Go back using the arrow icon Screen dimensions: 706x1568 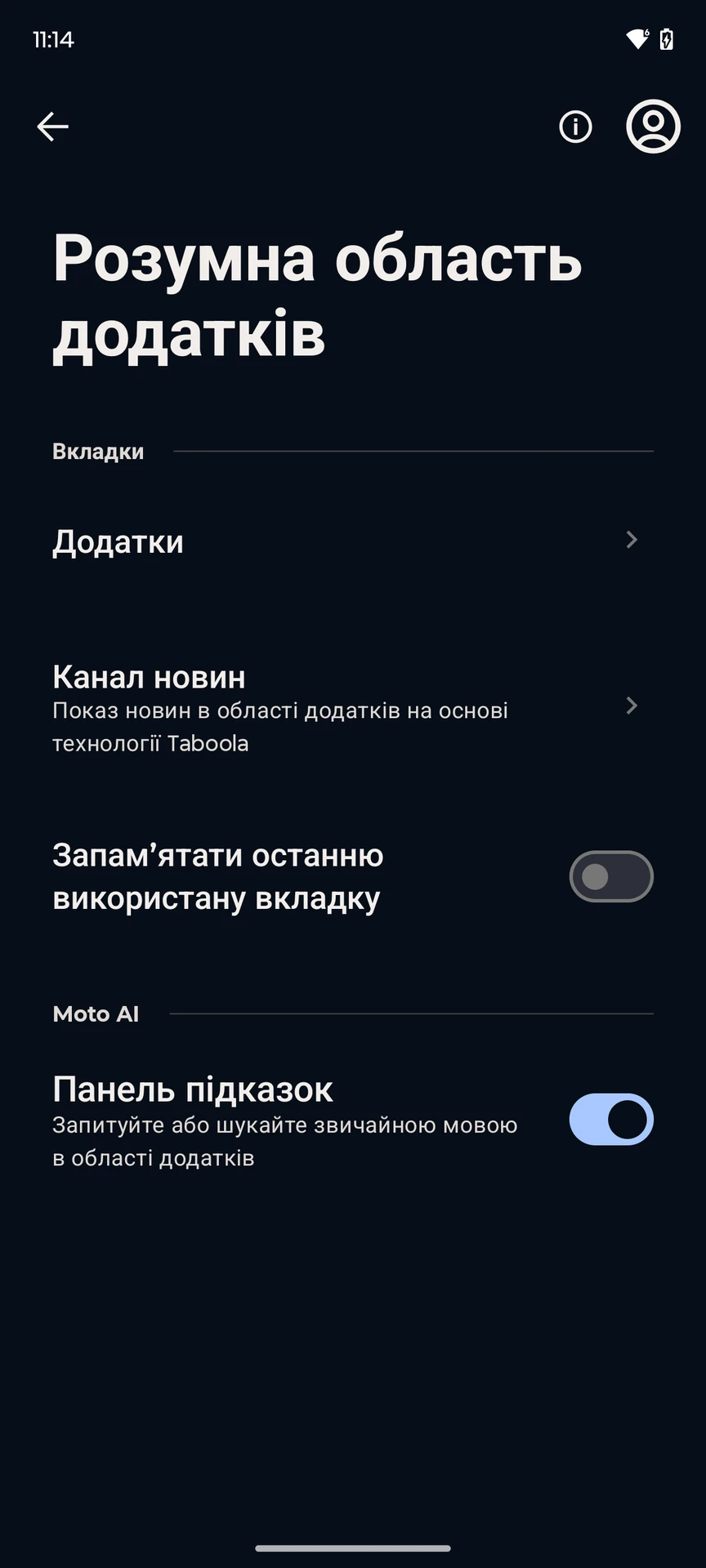tap(52, 127)
